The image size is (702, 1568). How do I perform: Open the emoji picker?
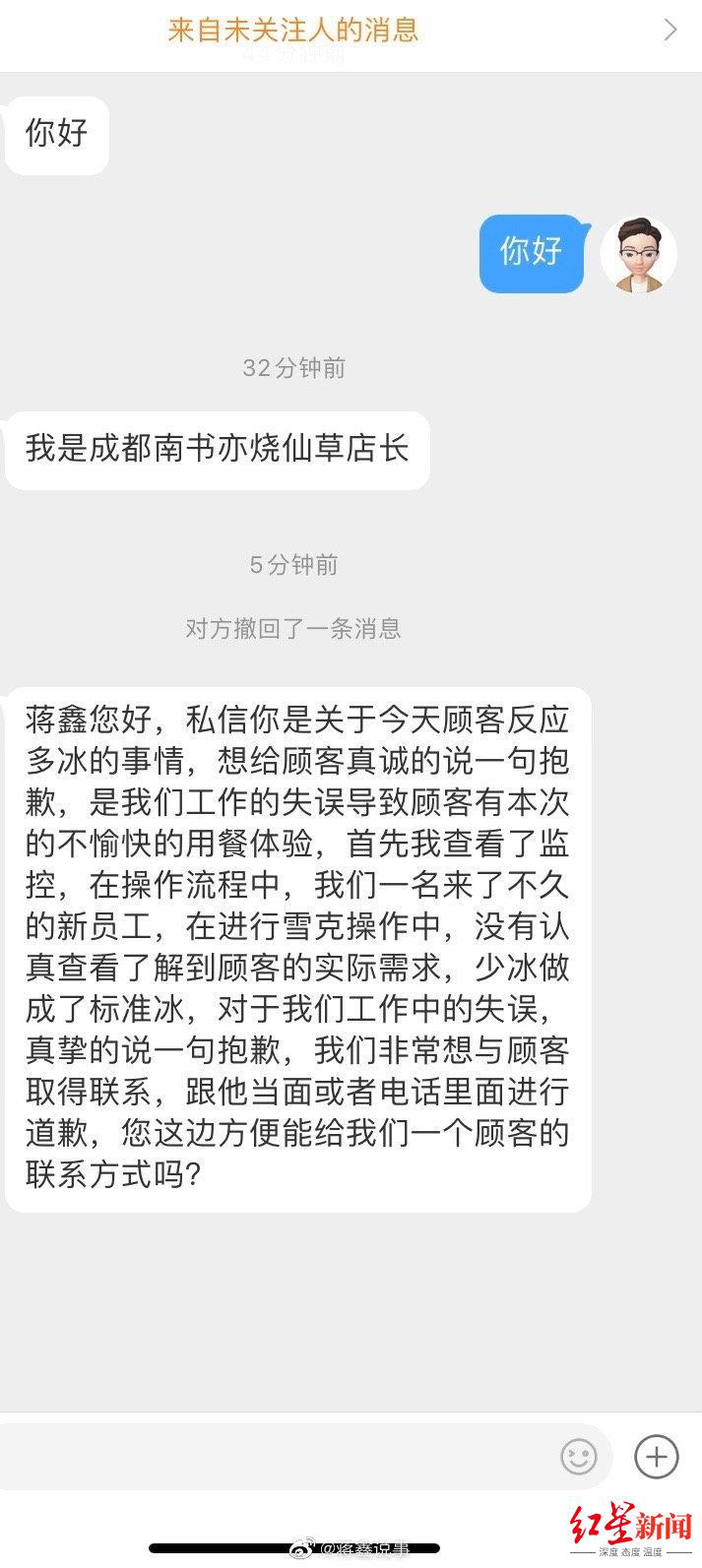pyautogui.click(x=579, y=1455)
